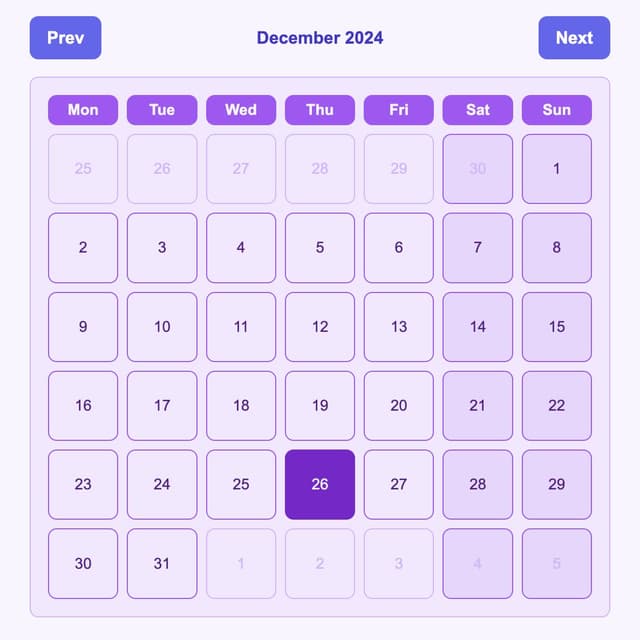Select the highlighted December 26 date
This screenshot has width=640, height=640.
320,485
